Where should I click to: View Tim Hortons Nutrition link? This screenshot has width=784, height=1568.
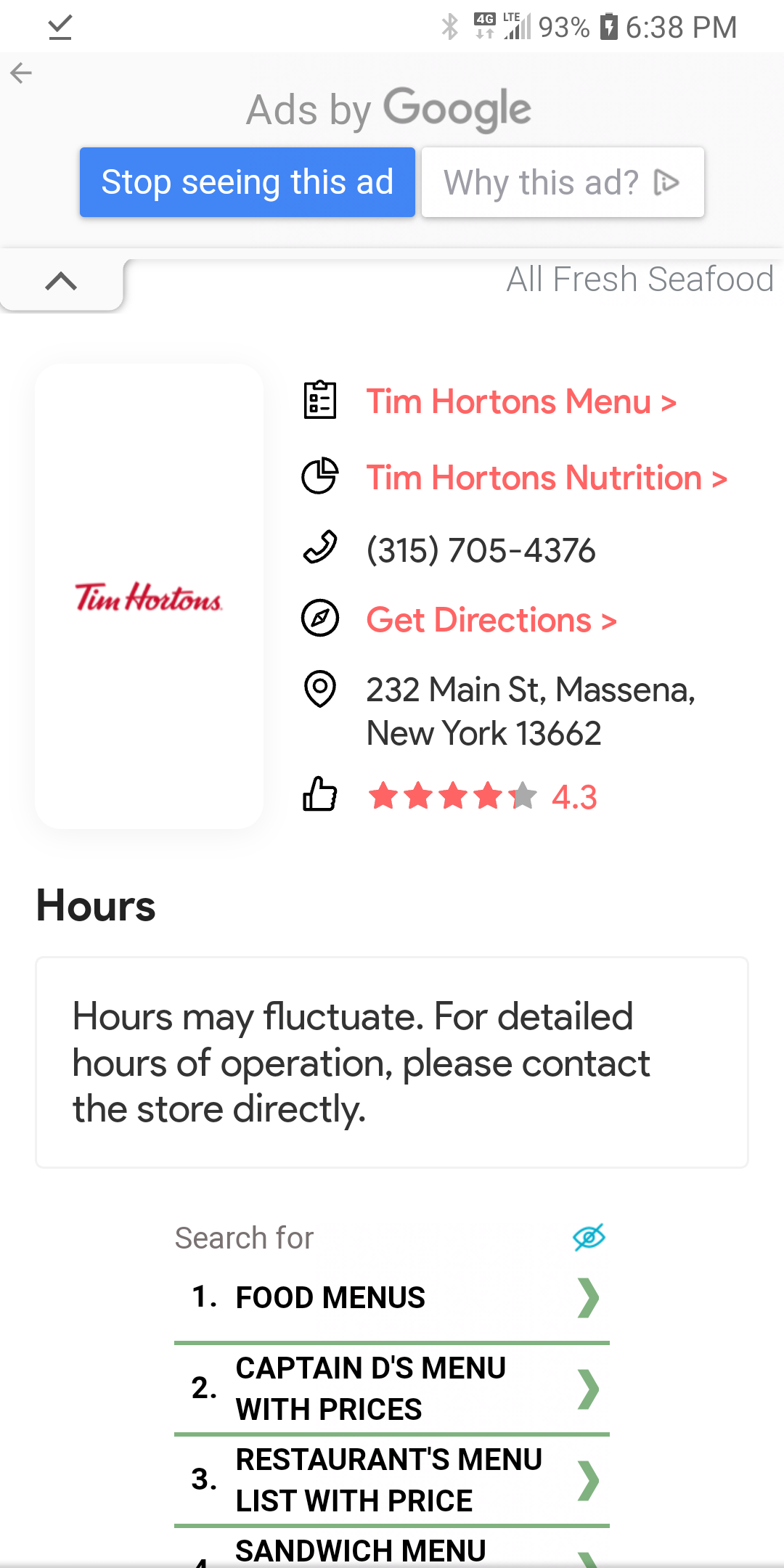tap(546, 478)
